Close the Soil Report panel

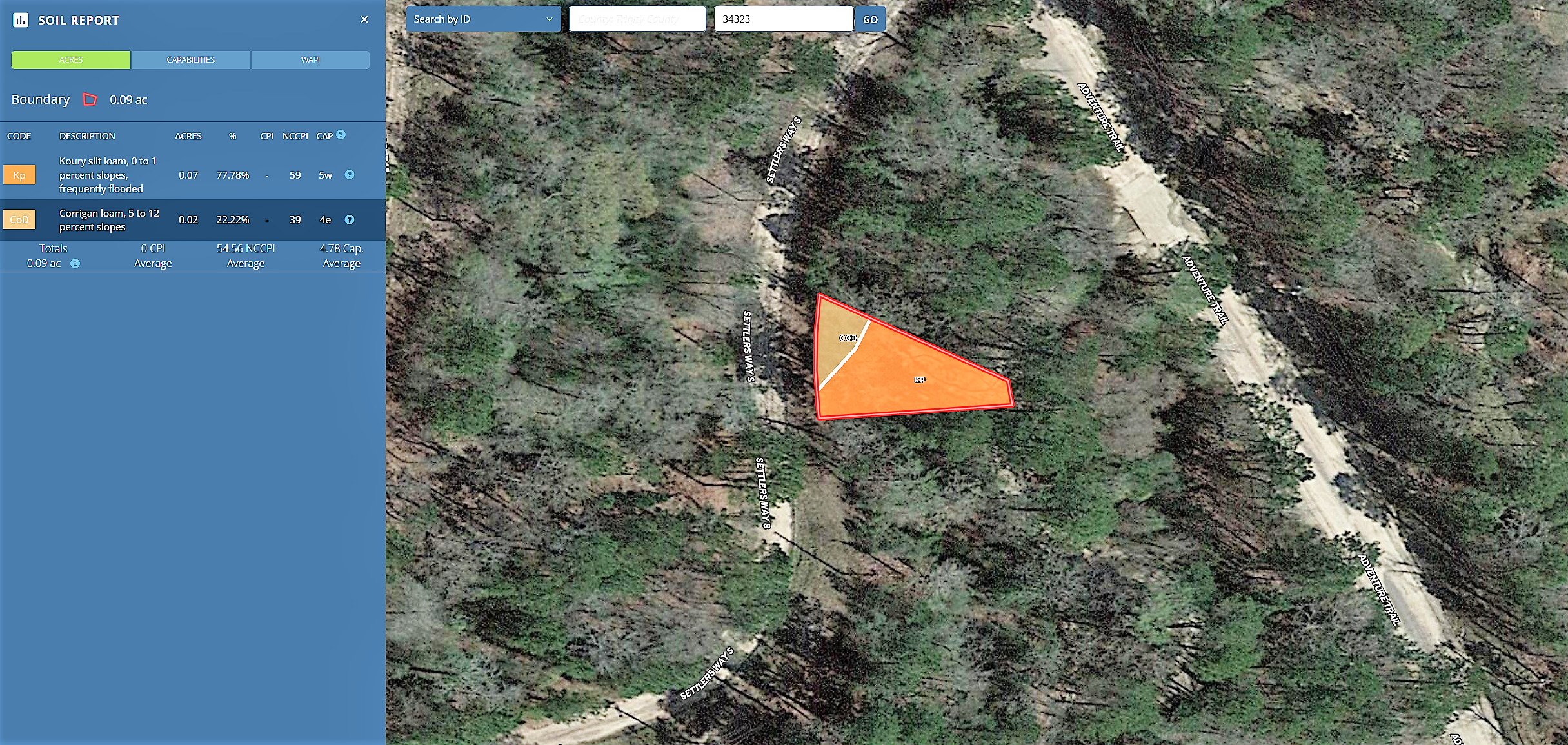click(364, 20)
